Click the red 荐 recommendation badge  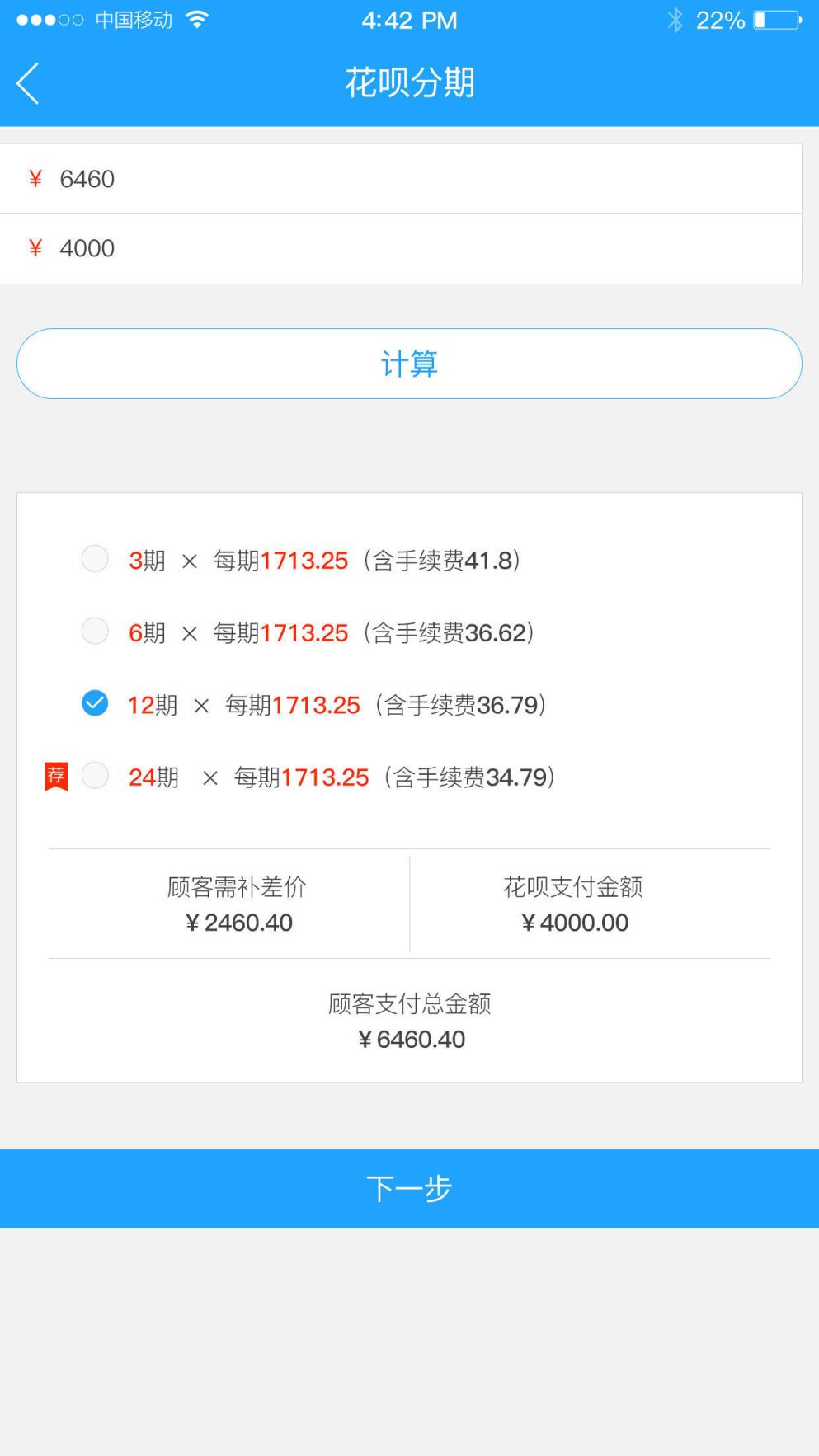56,776
